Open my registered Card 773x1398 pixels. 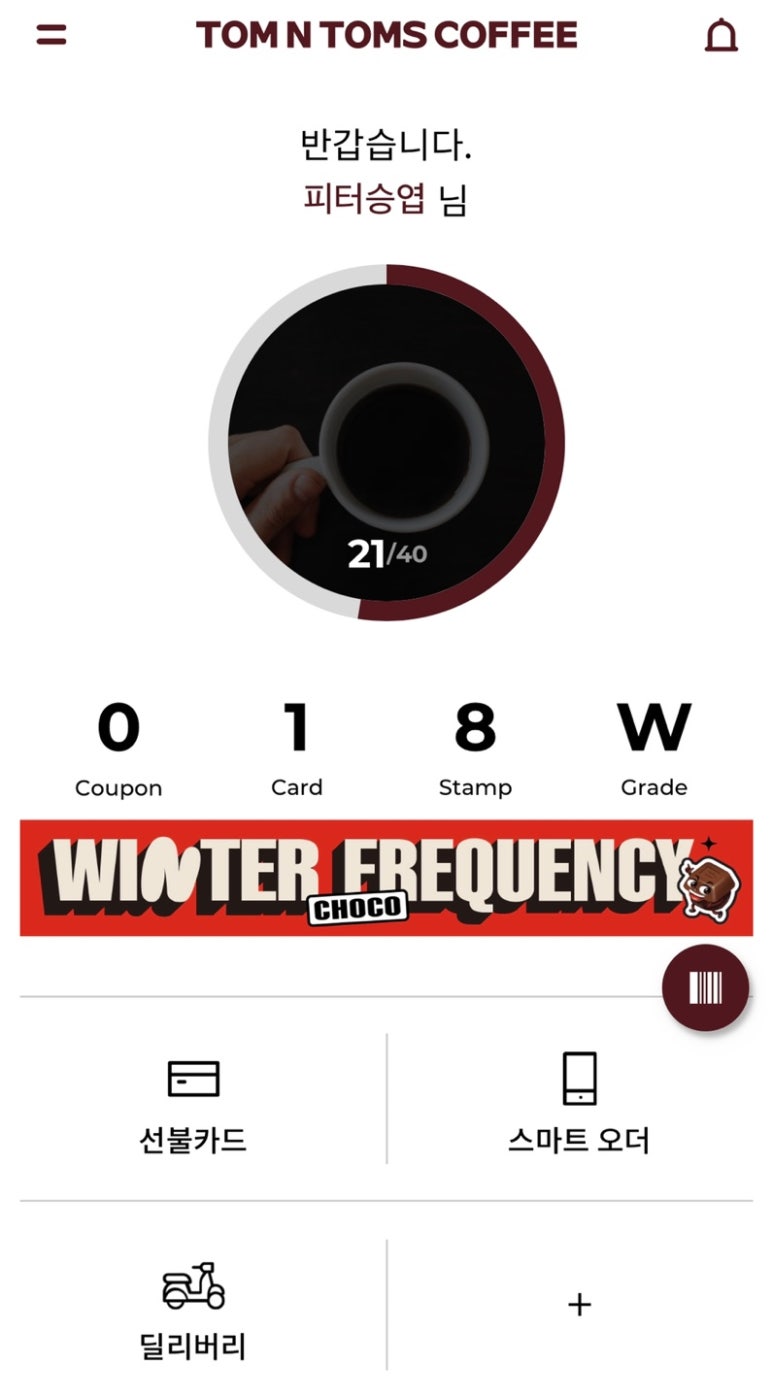point(296,749)
